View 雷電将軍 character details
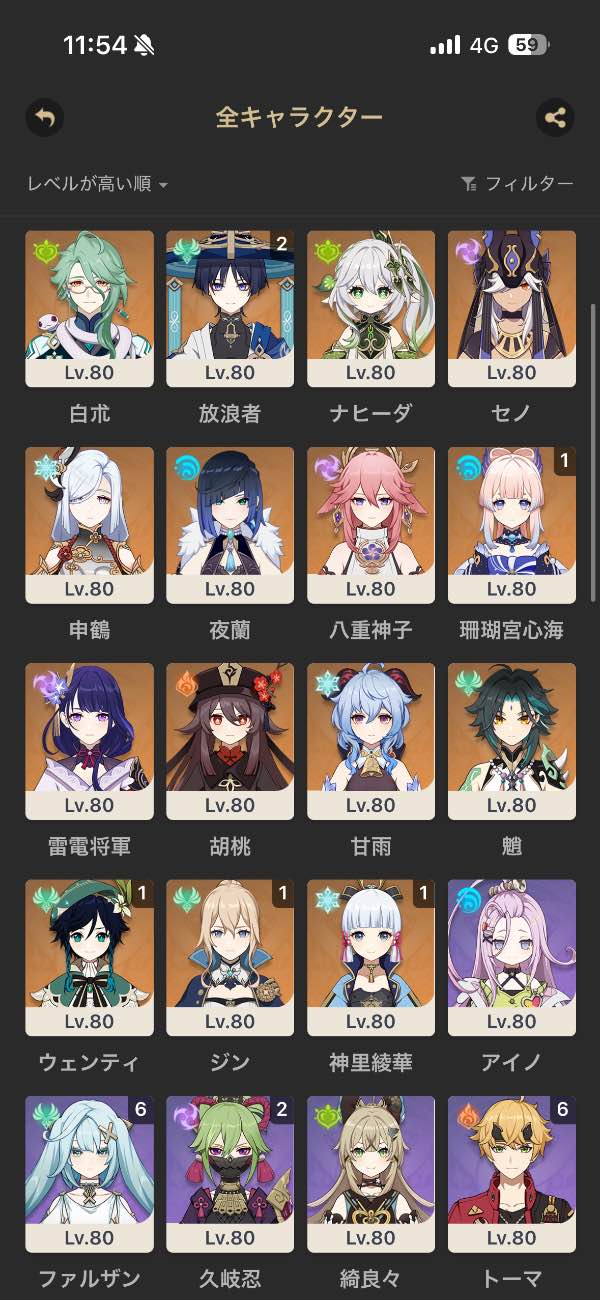Screen dimensions: 600x1300 click(x=89, y=740)
